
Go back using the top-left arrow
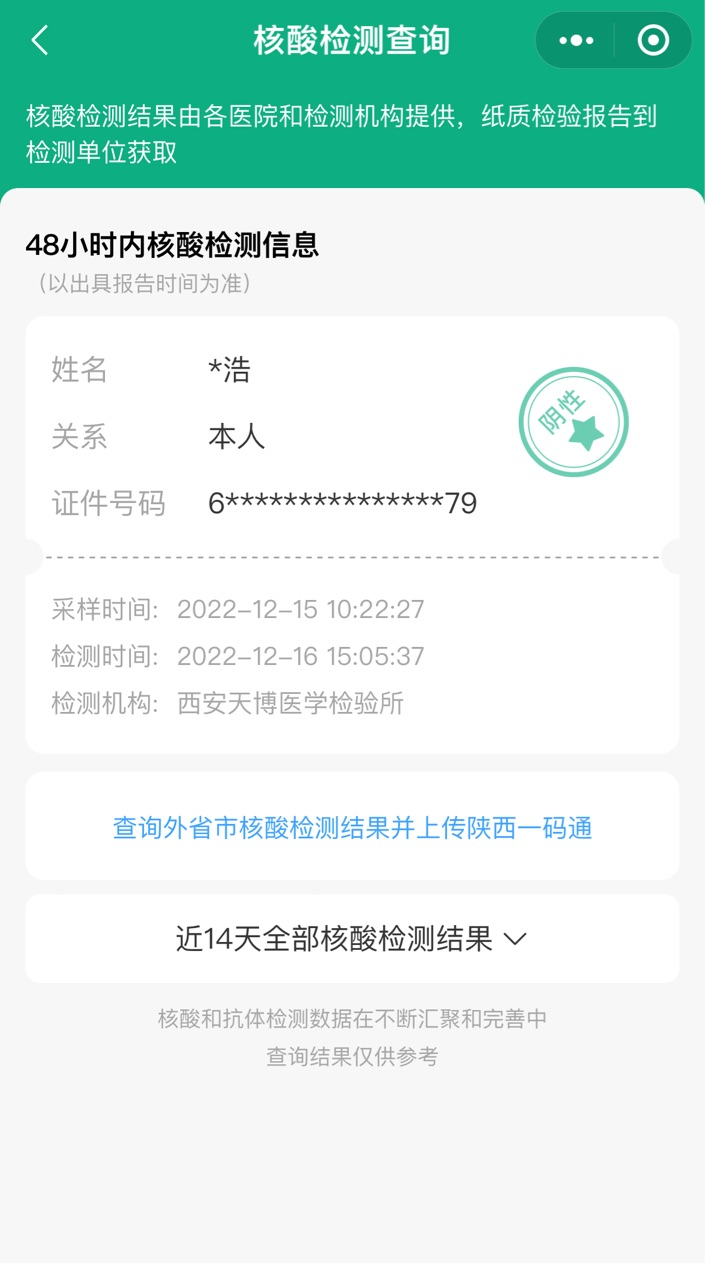pos(40,41)
